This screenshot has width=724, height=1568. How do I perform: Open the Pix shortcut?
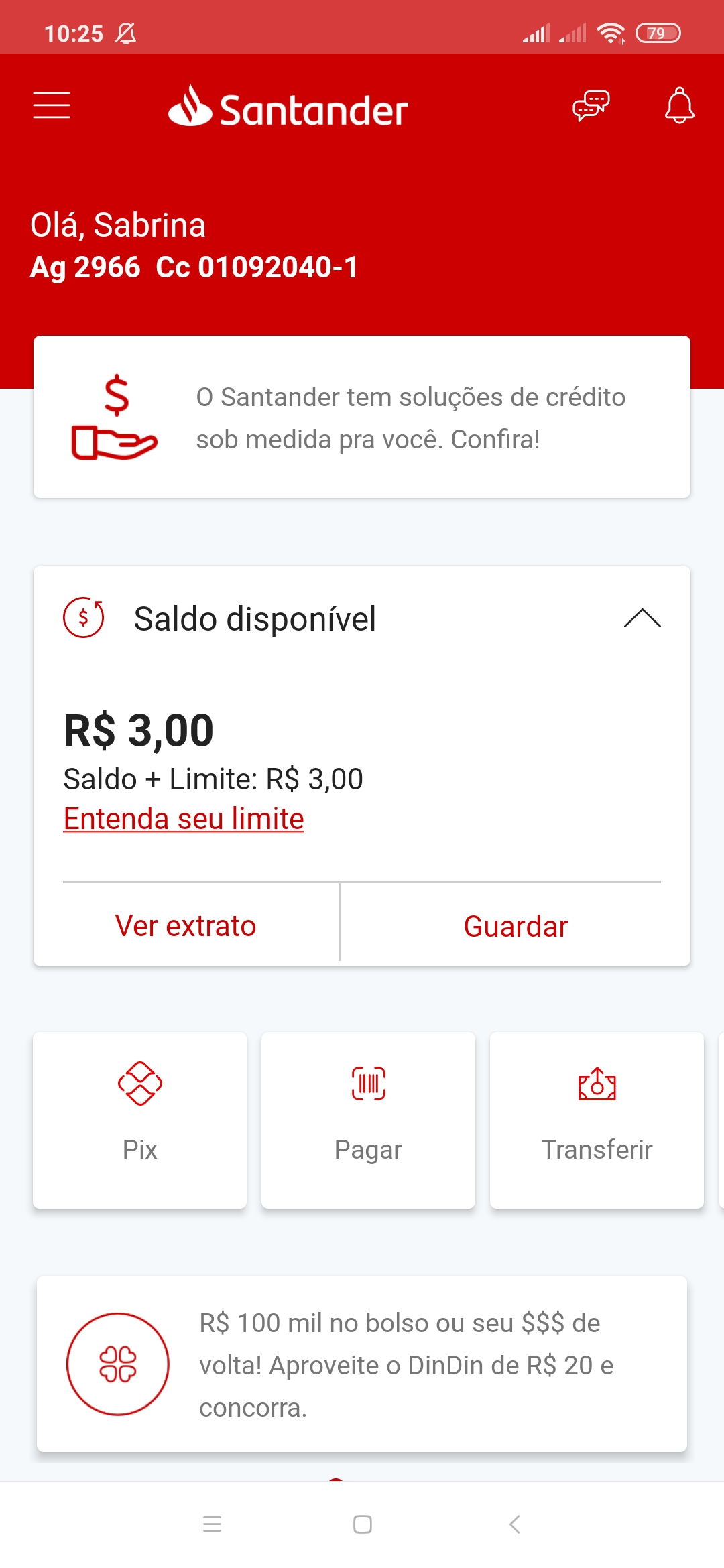[x=140, y=1120]
